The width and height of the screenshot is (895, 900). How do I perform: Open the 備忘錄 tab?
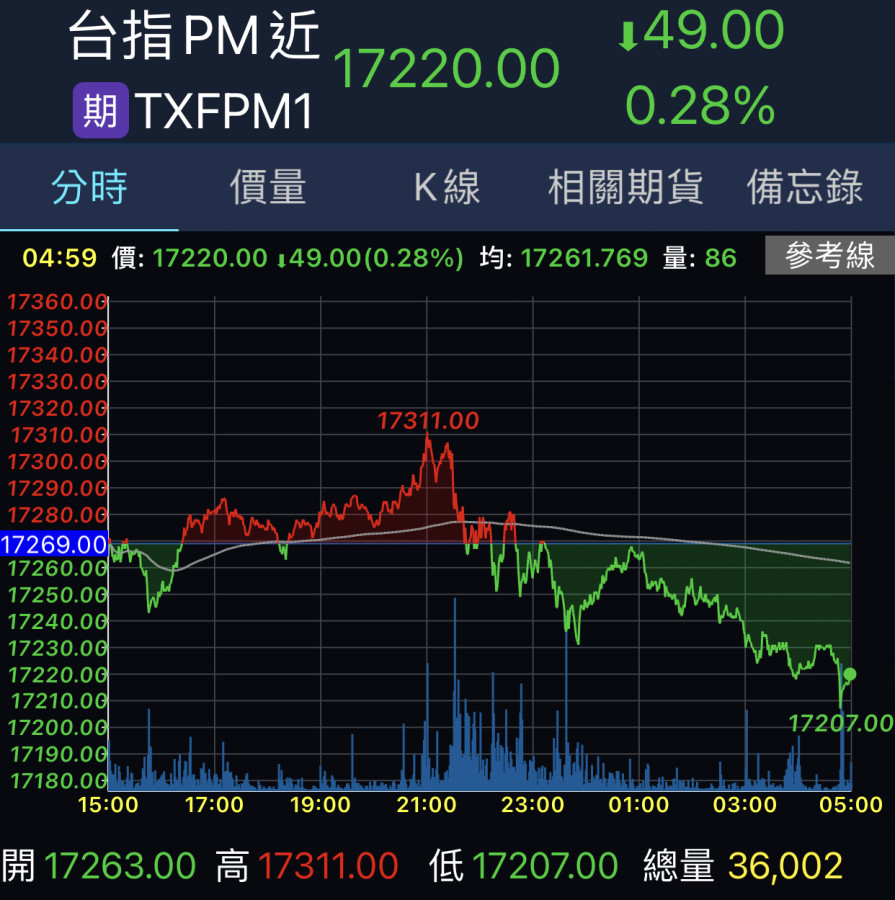pyautogui.click(x=804, y=188)
